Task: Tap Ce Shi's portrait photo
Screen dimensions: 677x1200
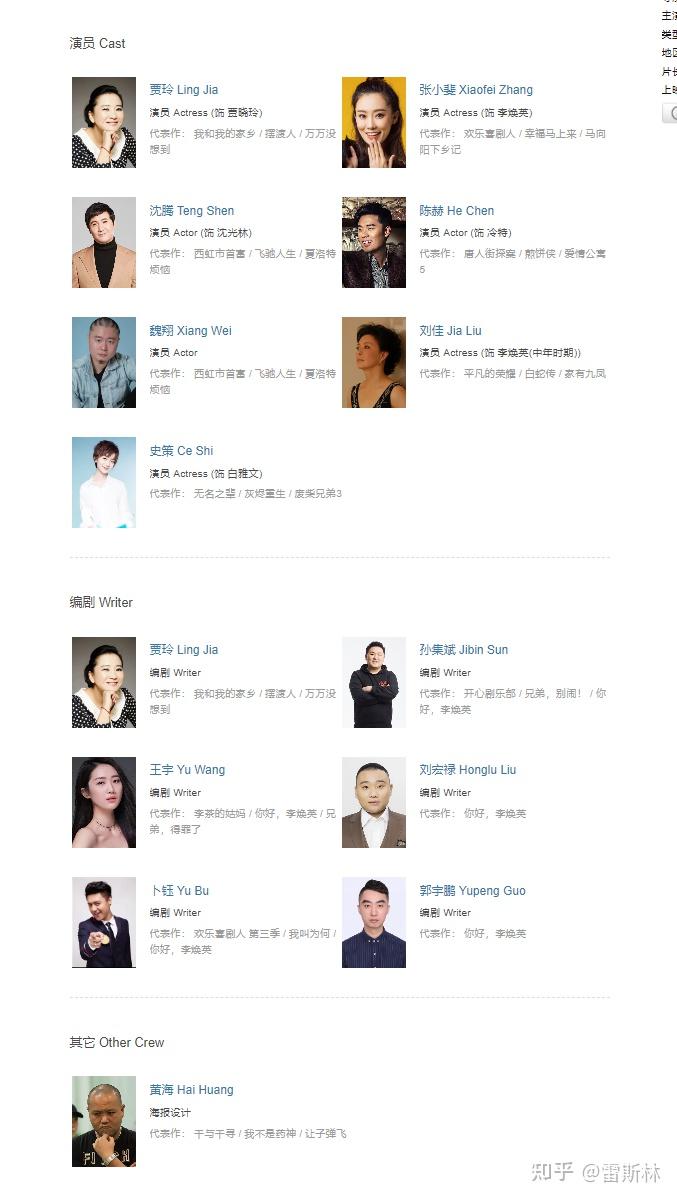Action: click(x=104, y=483)
